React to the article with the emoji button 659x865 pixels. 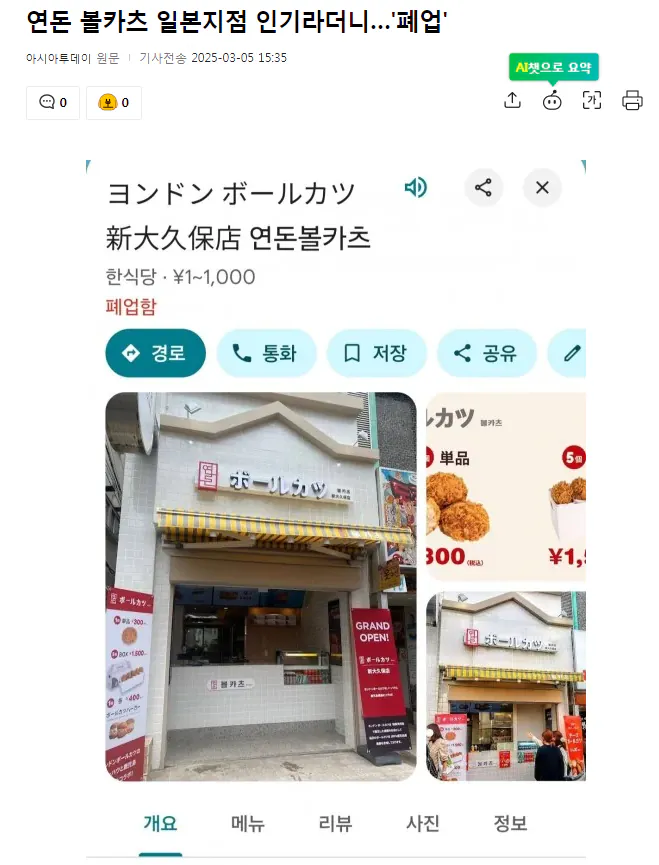(114, 102)
